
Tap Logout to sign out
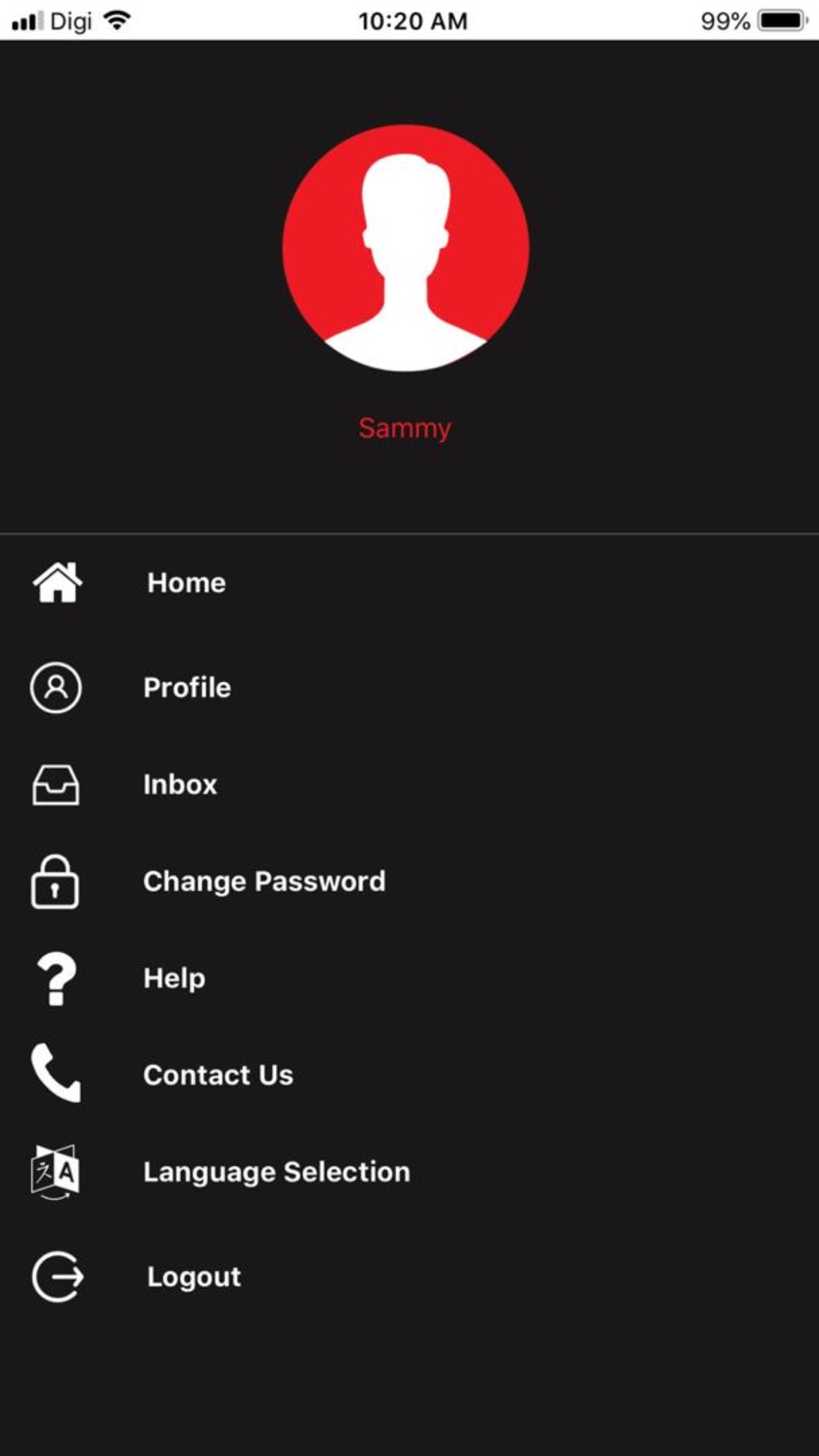[193, 1277]
